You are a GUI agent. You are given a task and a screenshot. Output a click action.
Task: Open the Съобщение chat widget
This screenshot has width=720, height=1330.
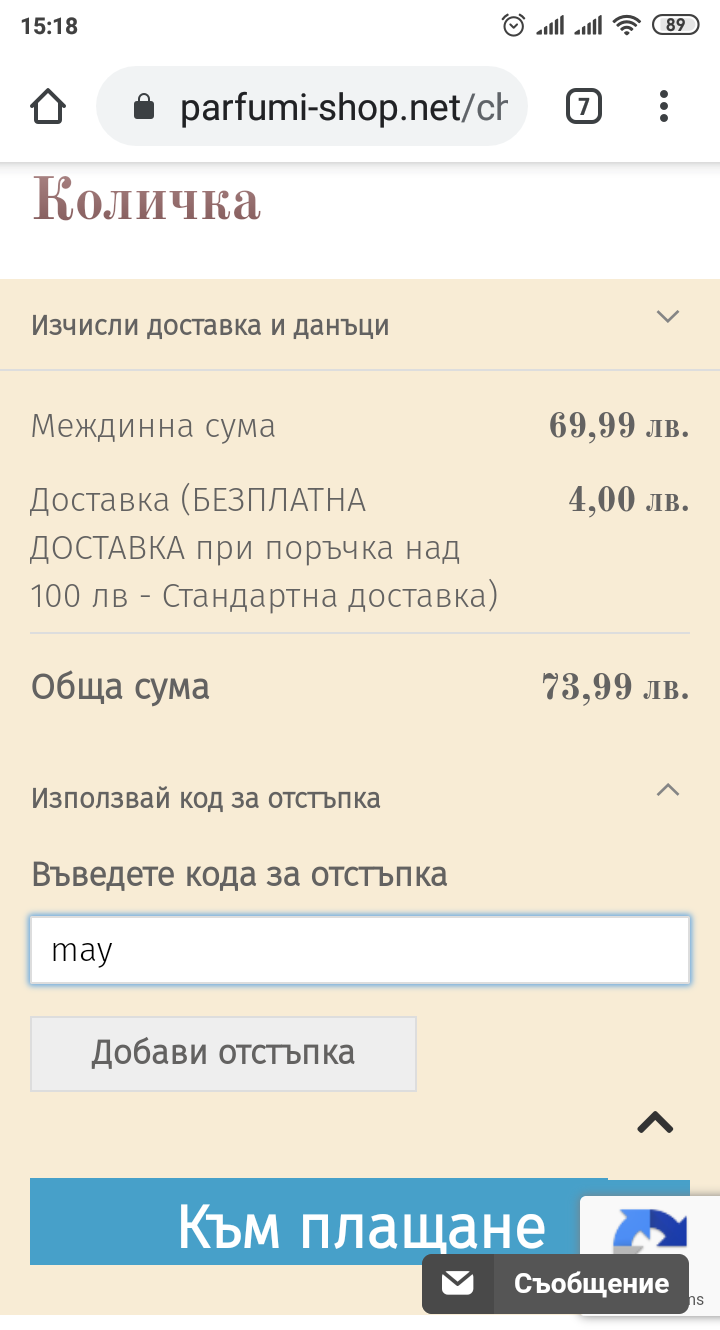(555, 1284)
